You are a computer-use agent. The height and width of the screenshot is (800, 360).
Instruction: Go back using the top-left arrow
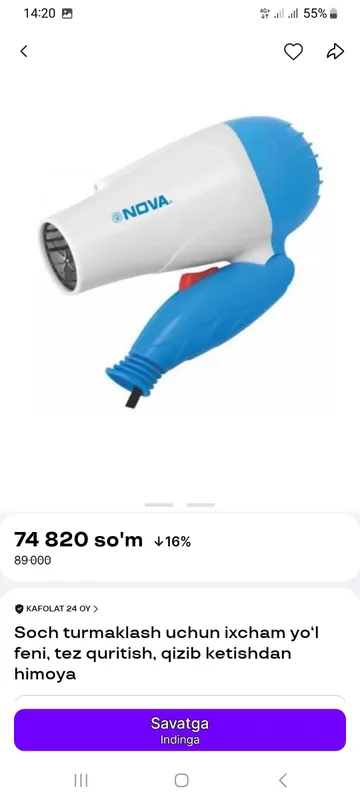[x=23, y=51]
